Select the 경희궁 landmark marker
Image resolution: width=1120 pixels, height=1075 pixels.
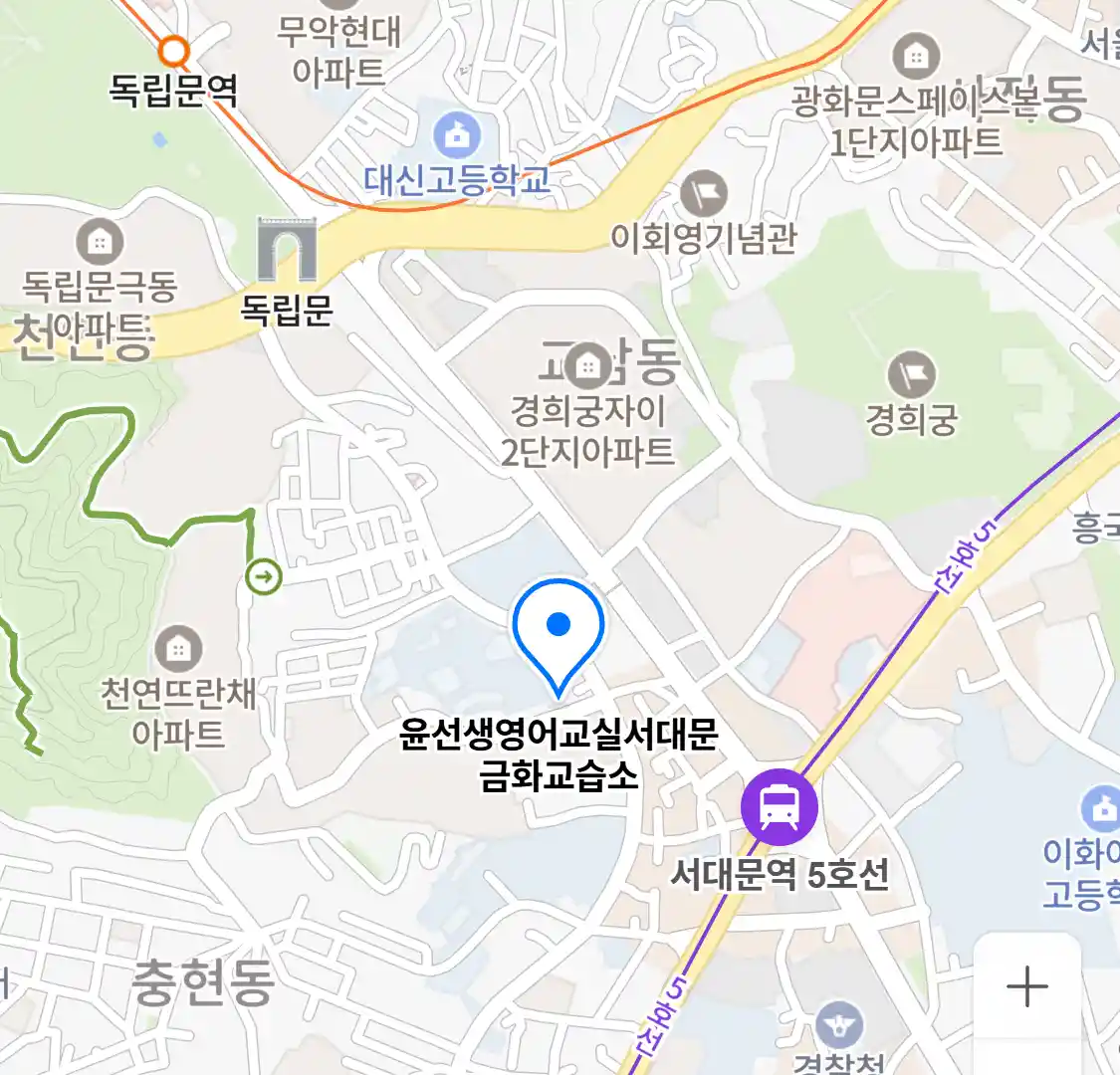[911, 376]
